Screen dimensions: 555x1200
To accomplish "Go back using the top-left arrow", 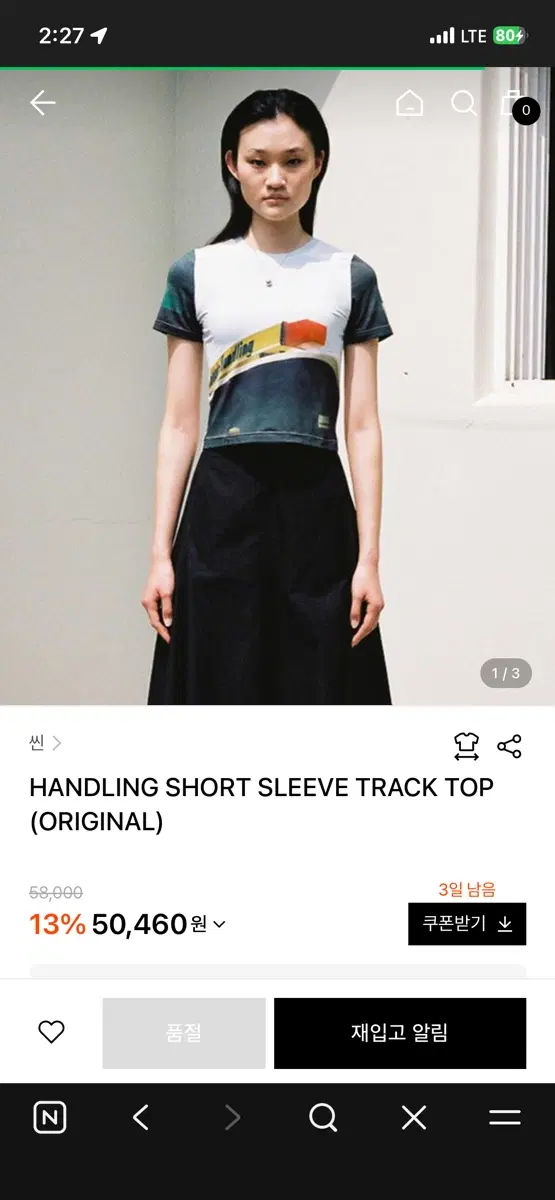I will pos(42,102).
